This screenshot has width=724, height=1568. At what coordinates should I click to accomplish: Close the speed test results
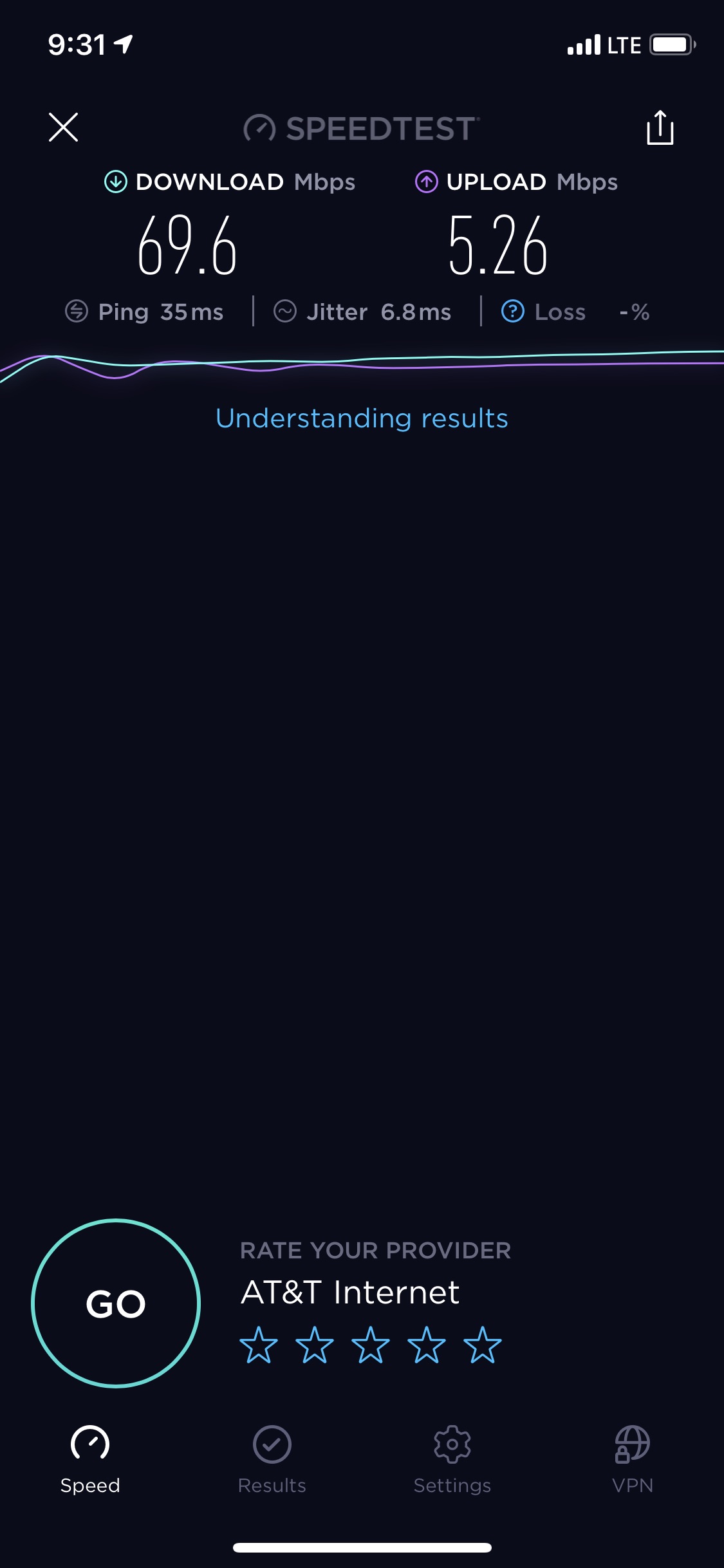tap(63, 127)
